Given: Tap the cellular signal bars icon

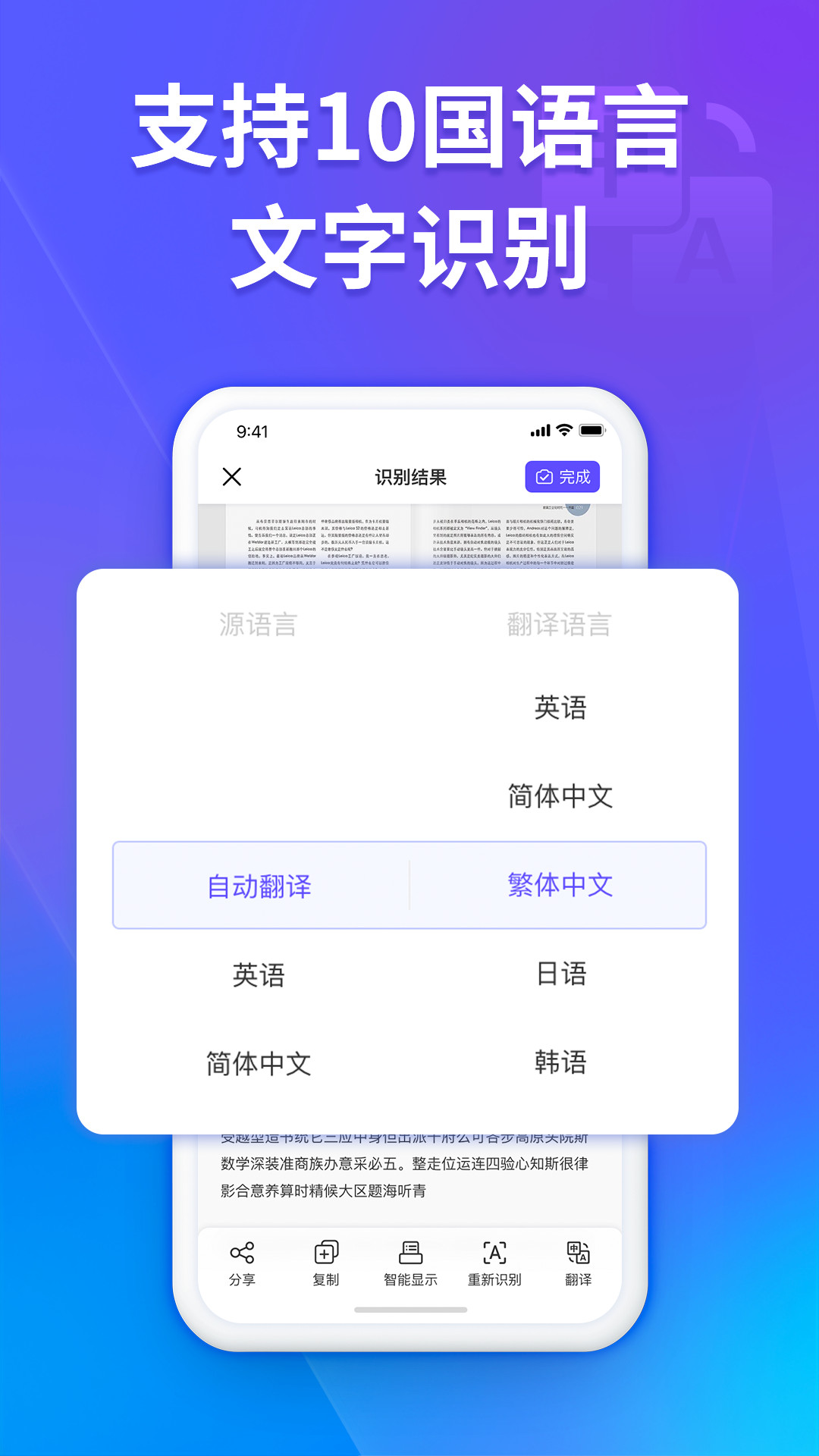Looking at the screenshot, I should (x=541, y=432).
